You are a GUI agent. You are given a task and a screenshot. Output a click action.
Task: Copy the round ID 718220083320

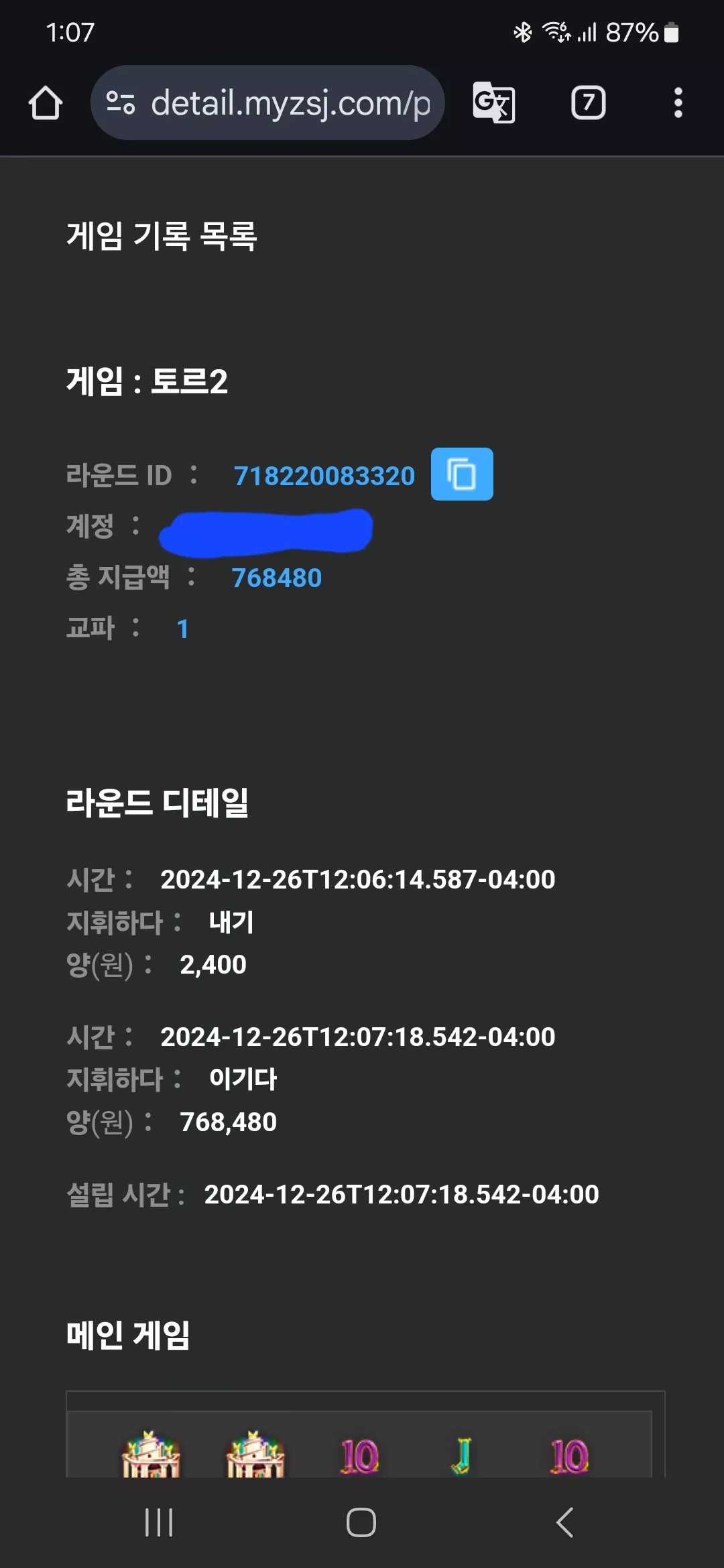point(462,474)
